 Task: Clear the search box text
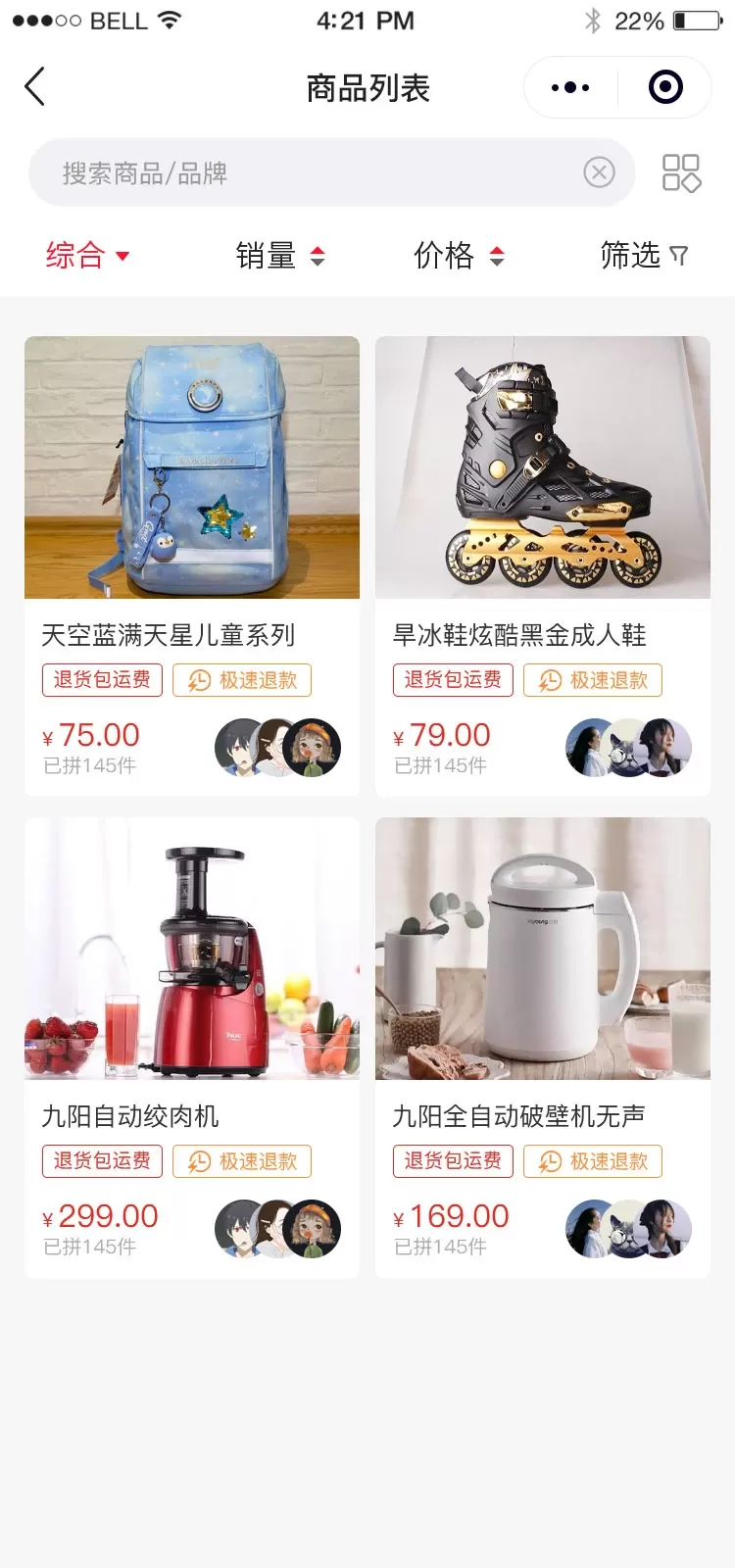599,172
